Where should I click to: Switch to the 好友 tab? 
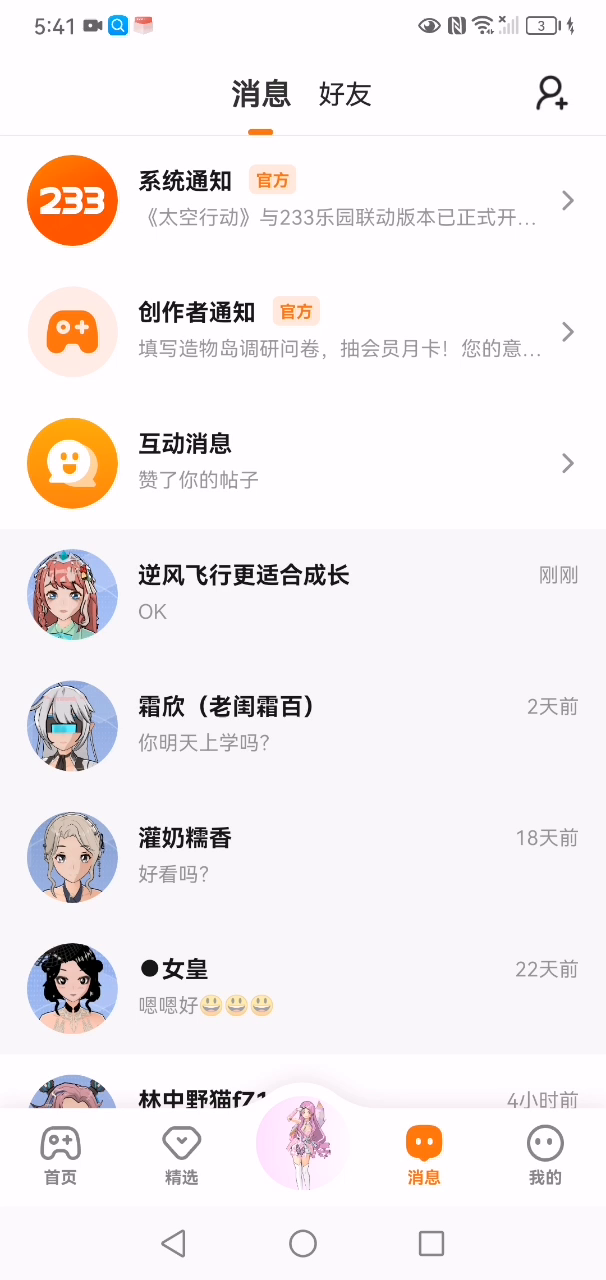[x=345, y=94]
